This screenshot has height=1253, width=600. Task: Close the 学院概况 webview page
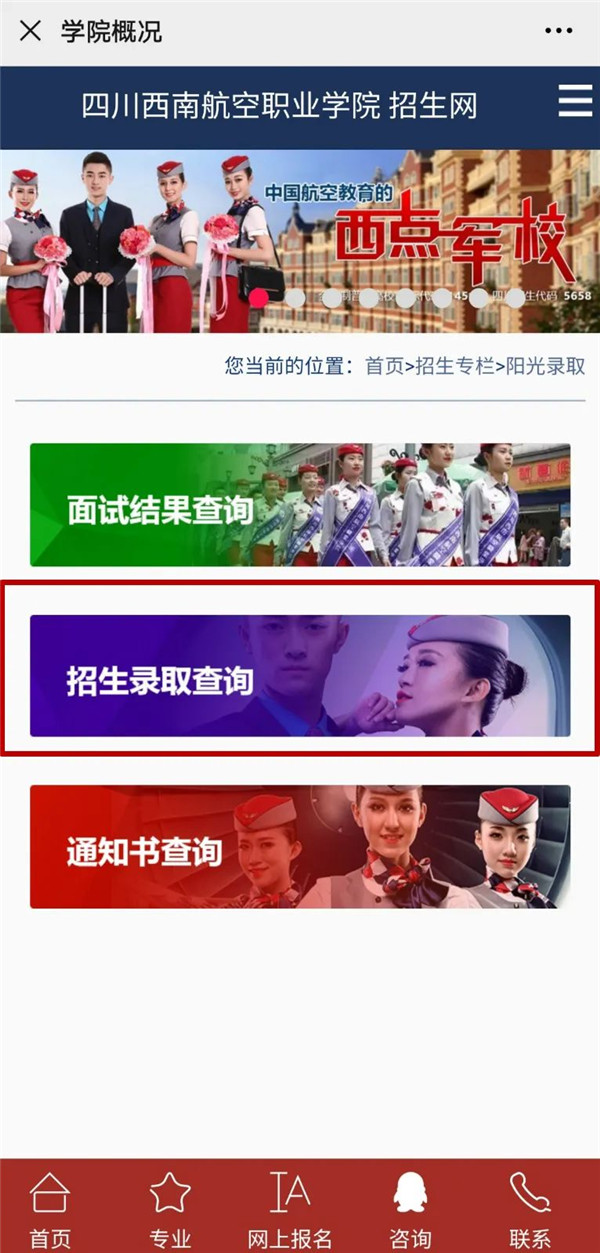(31, 31)
